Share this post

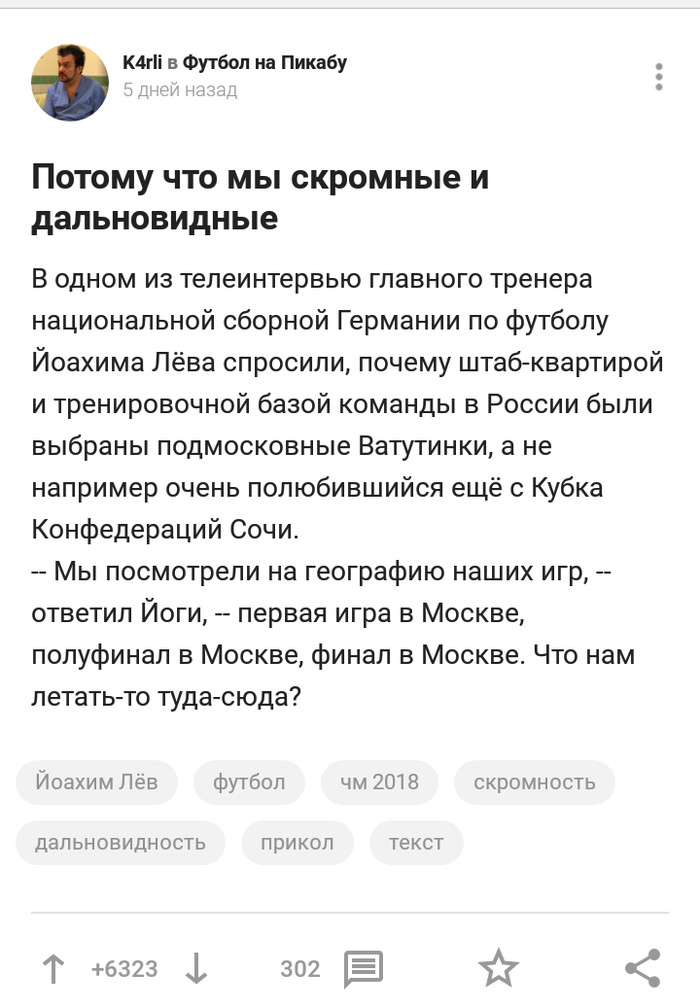[642, 968]
